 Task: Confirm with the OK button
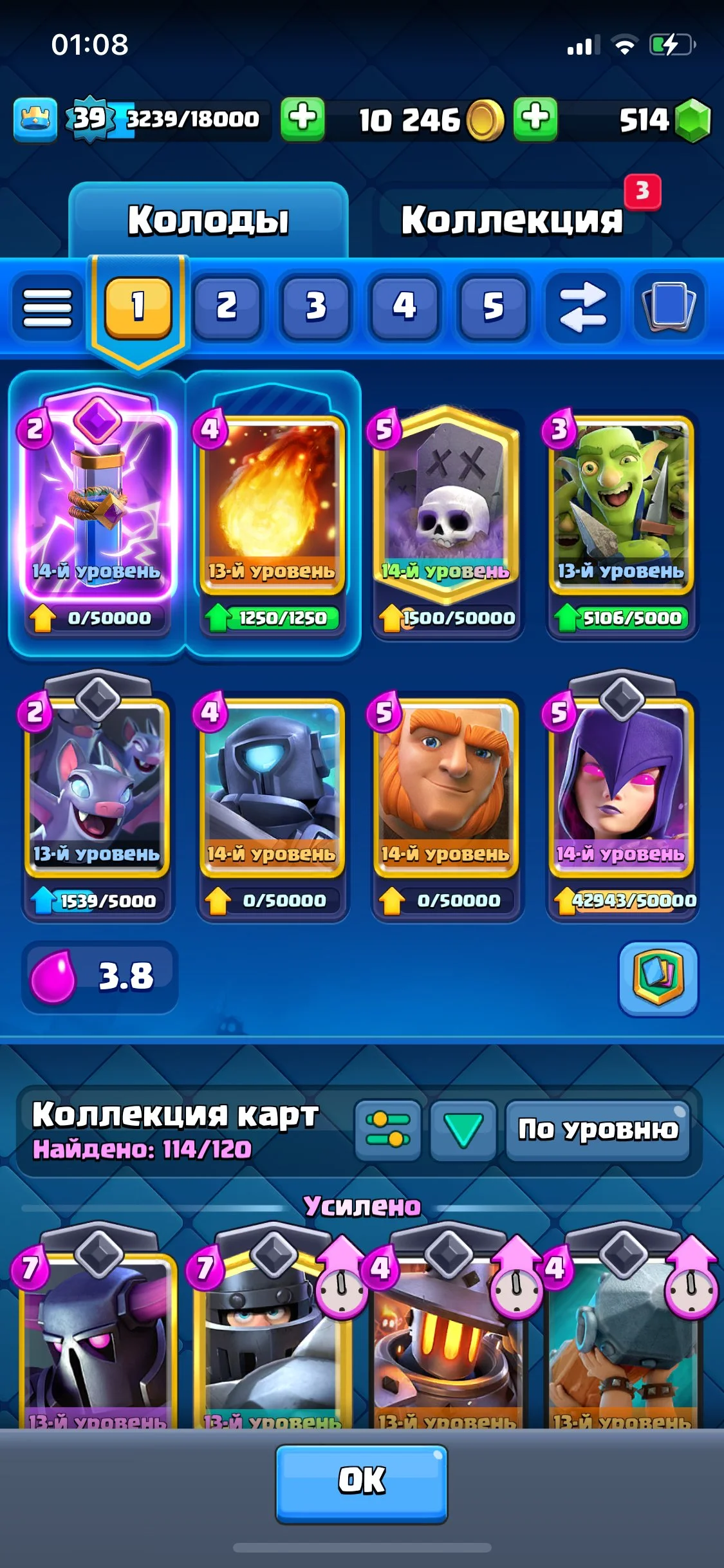pos(362,1480)
